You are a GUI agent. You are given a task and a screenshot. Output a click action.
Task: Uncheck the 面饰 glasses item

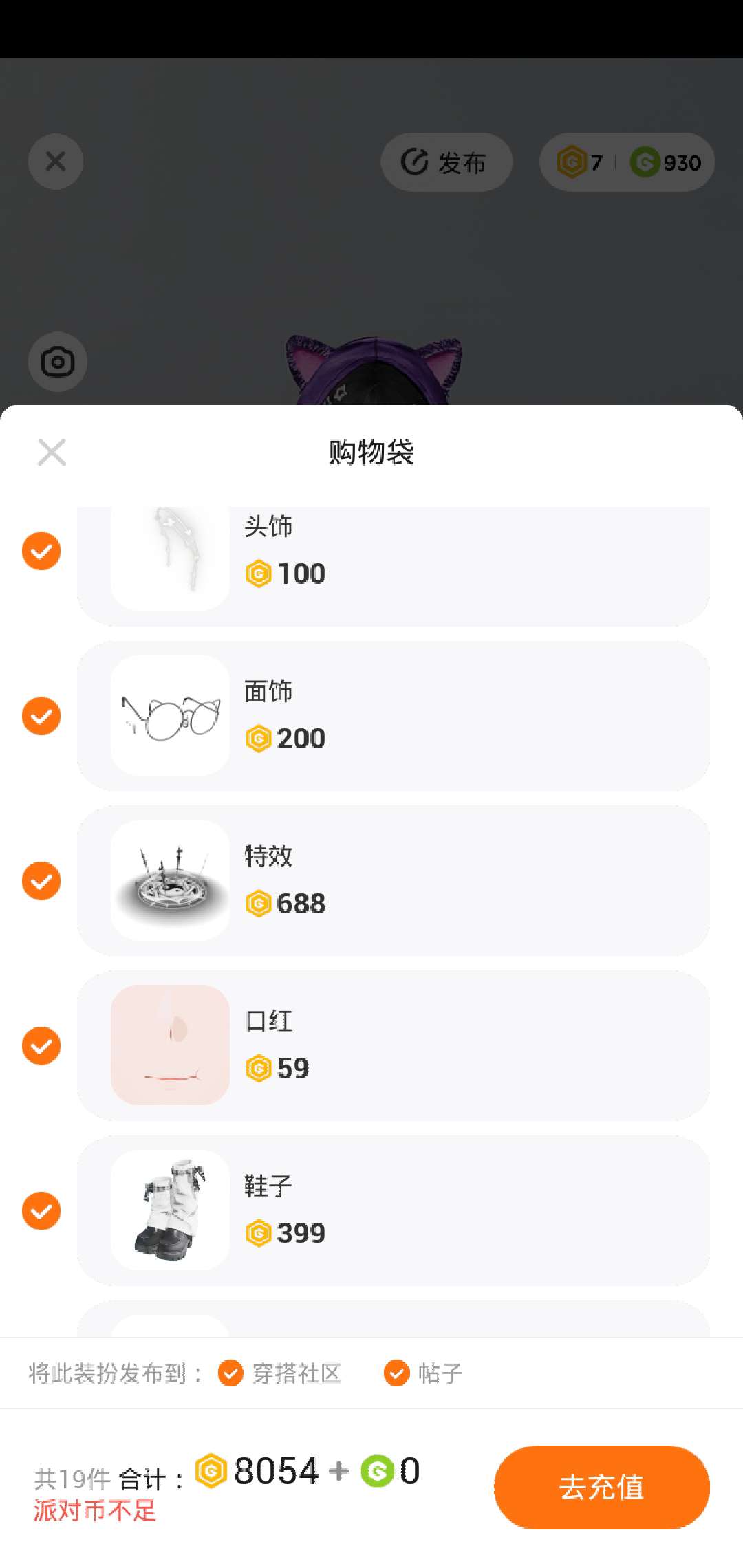(41, 716)
